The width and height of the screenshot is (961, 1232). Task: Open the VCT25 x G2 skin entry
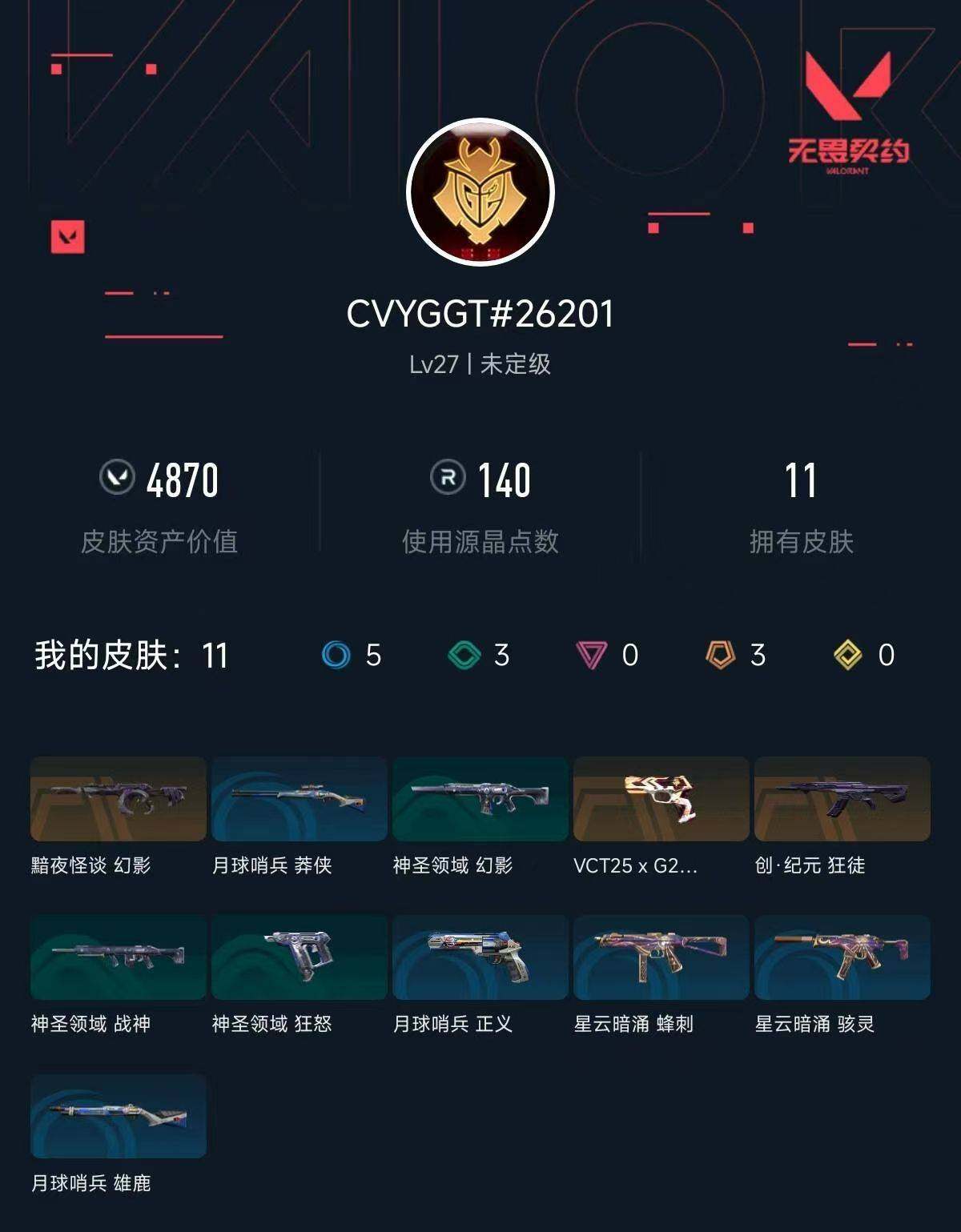661,801
